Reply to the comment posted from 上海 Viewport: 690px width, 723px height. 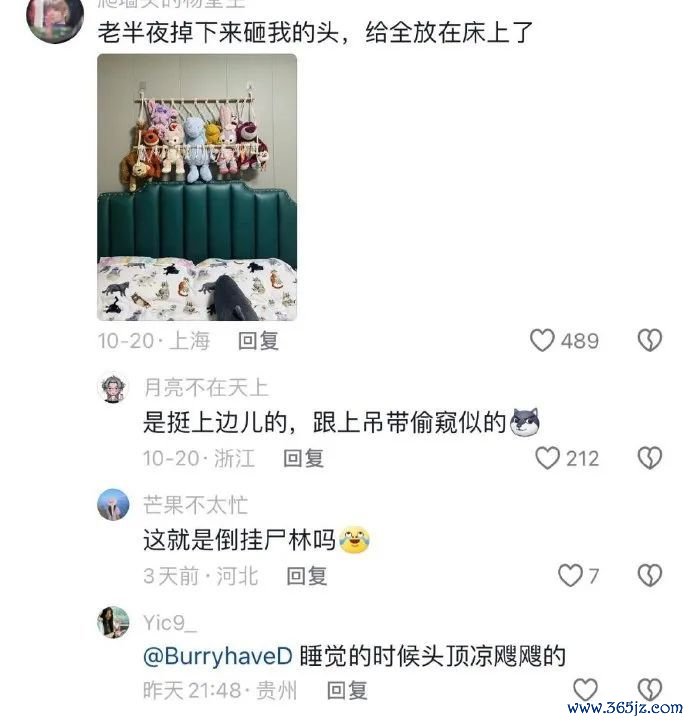tap(257, 340)
